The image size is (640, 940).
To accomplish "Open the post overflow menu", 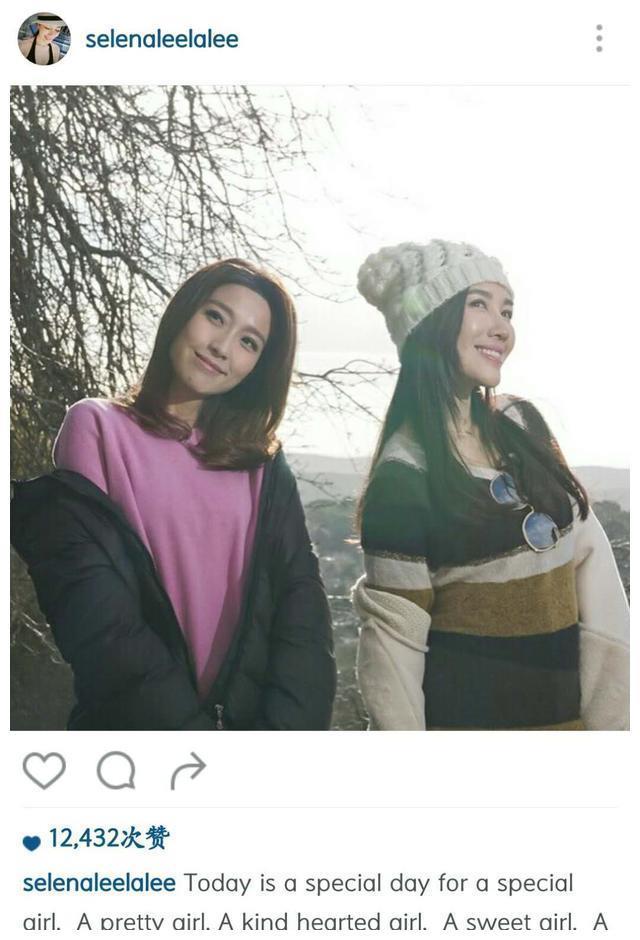I will pyautogui.click(x=598, y=39).
